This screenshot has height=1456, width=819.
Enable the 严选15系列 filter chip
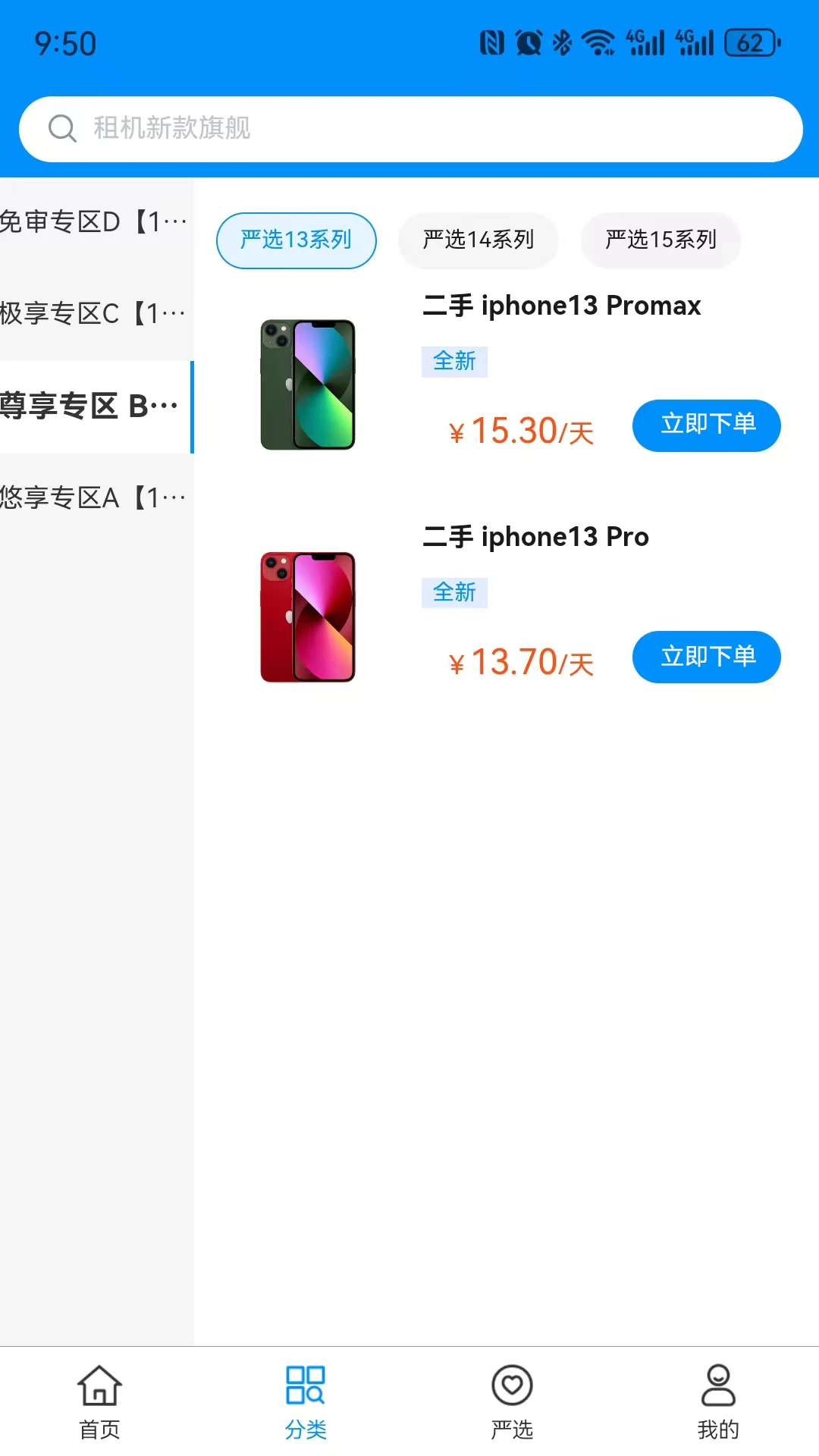[660, 240]
